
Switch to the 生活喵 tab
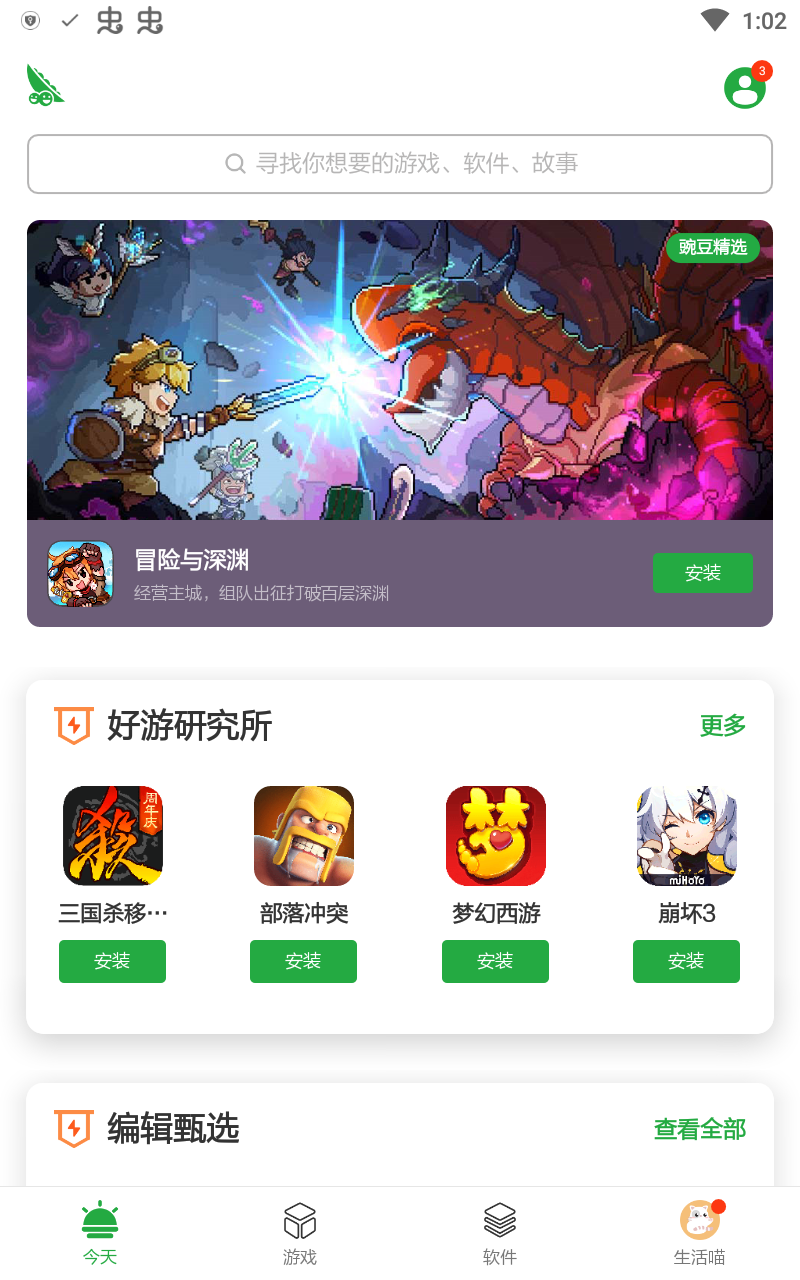click(x=700, y=1234)
